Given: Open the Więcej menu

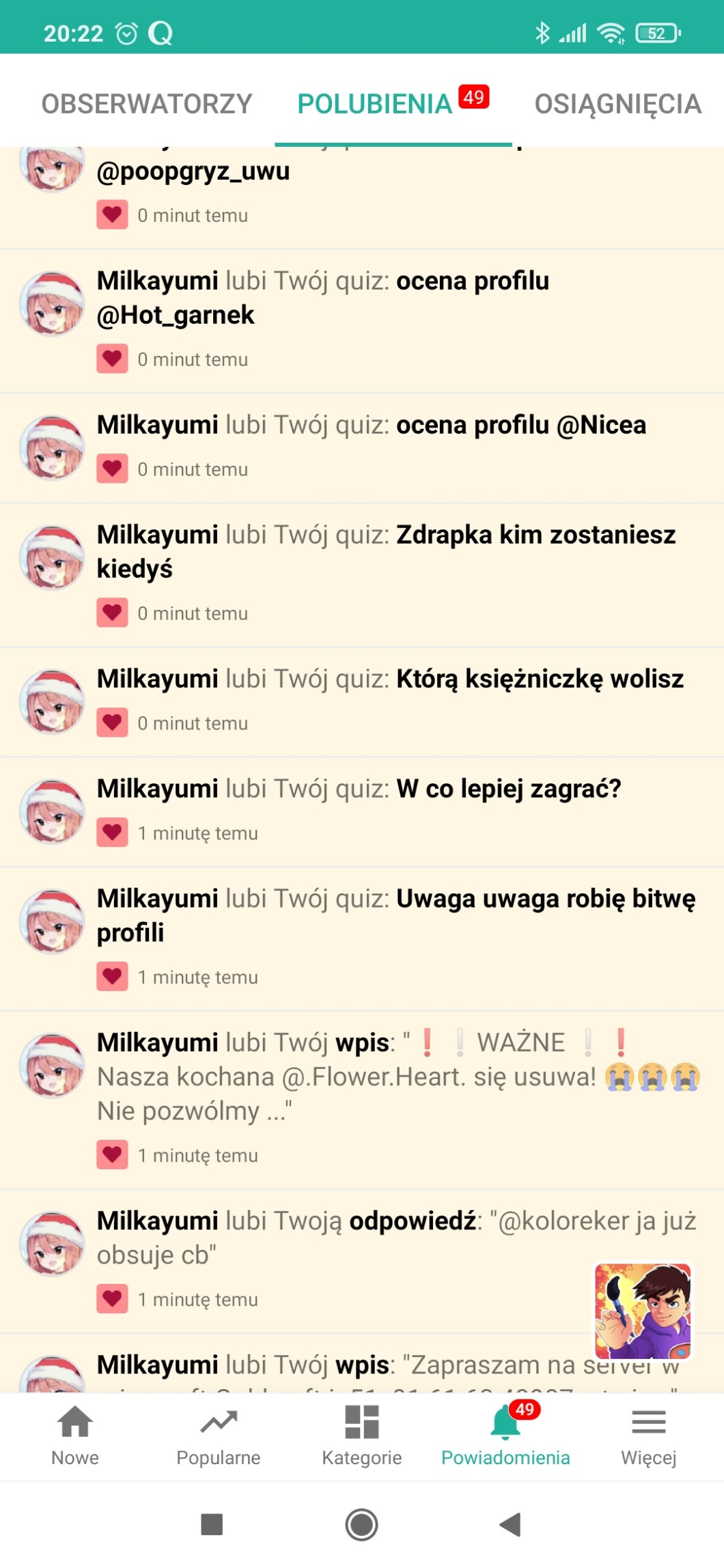Looking at the screenshot, I should (x=648, y=1436).
